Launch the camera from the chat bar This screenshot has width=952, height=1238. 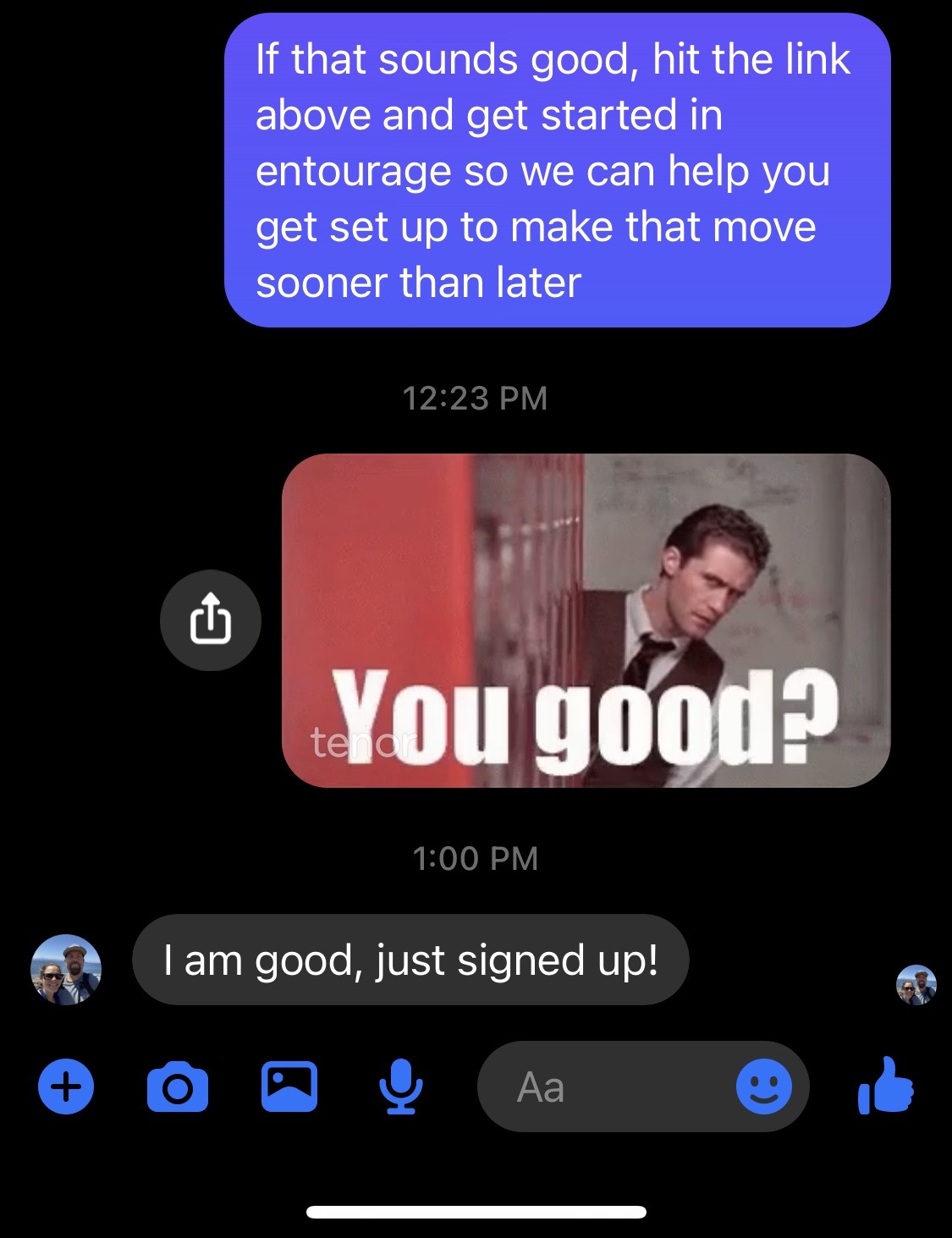pos(178,1087)
